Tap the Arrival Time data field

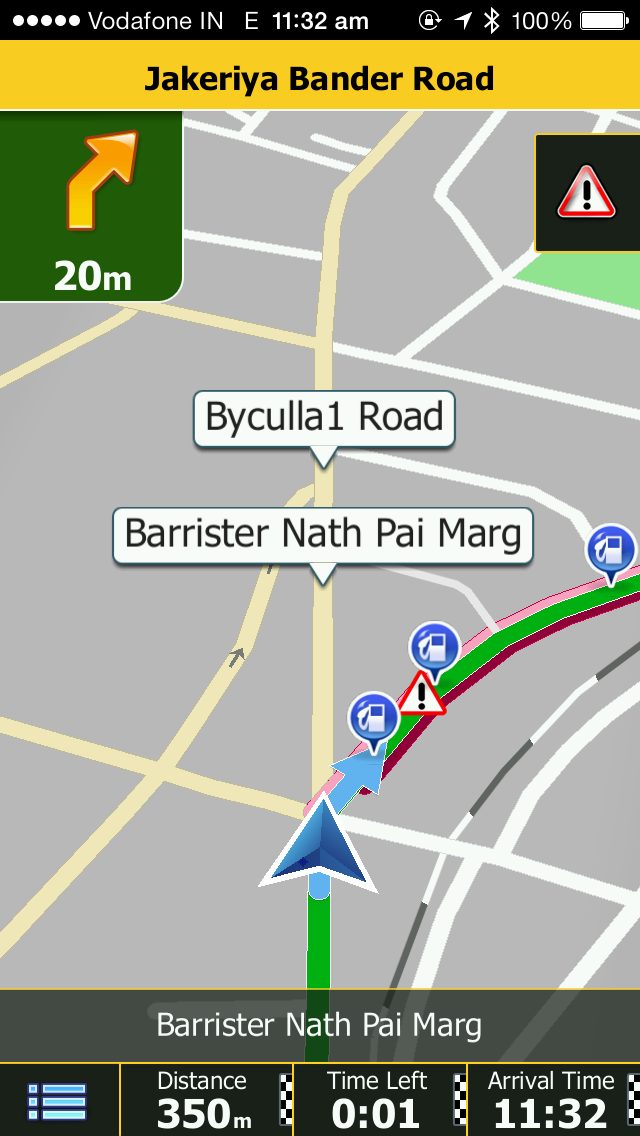coord(551,1100)
